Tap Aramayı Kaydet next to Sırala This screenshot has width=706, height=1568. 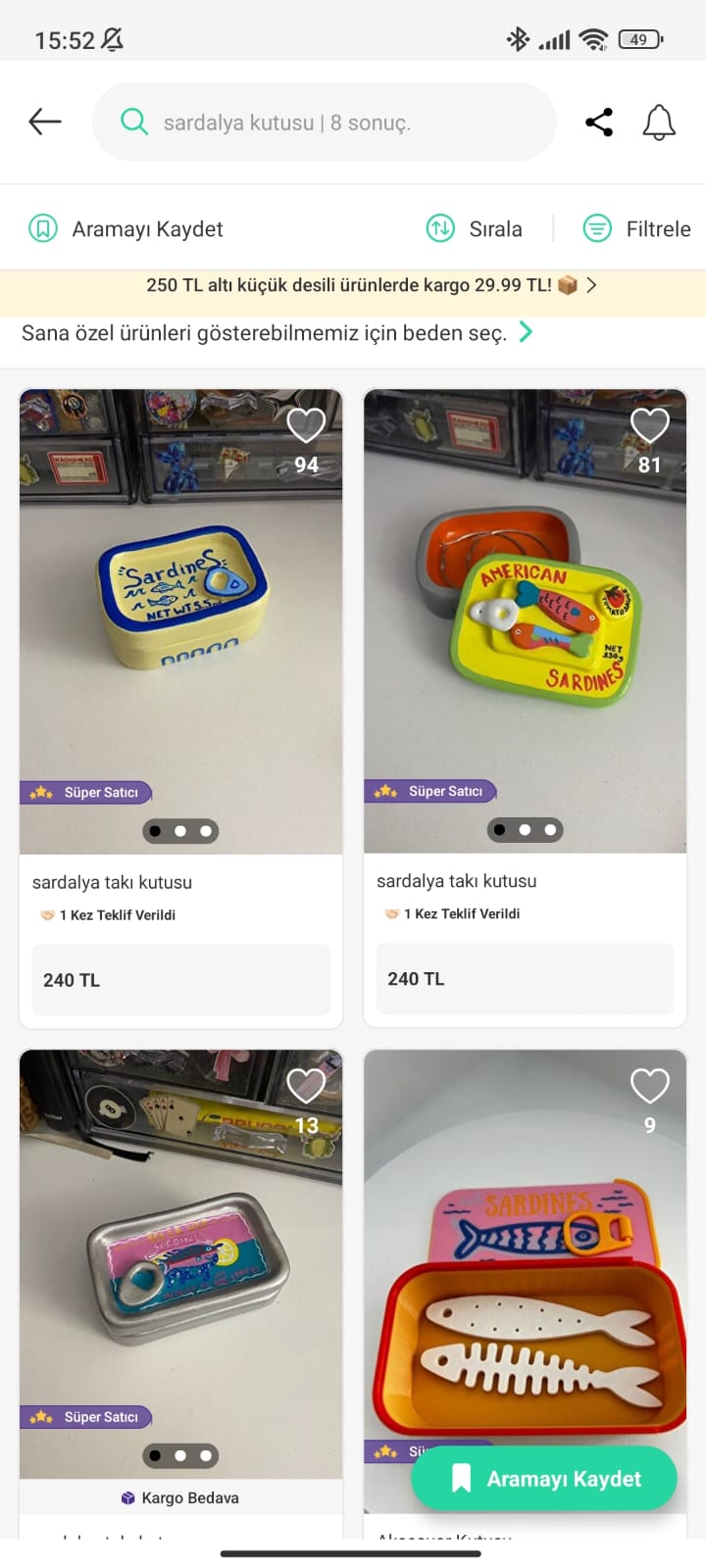(x=126, y=229)
